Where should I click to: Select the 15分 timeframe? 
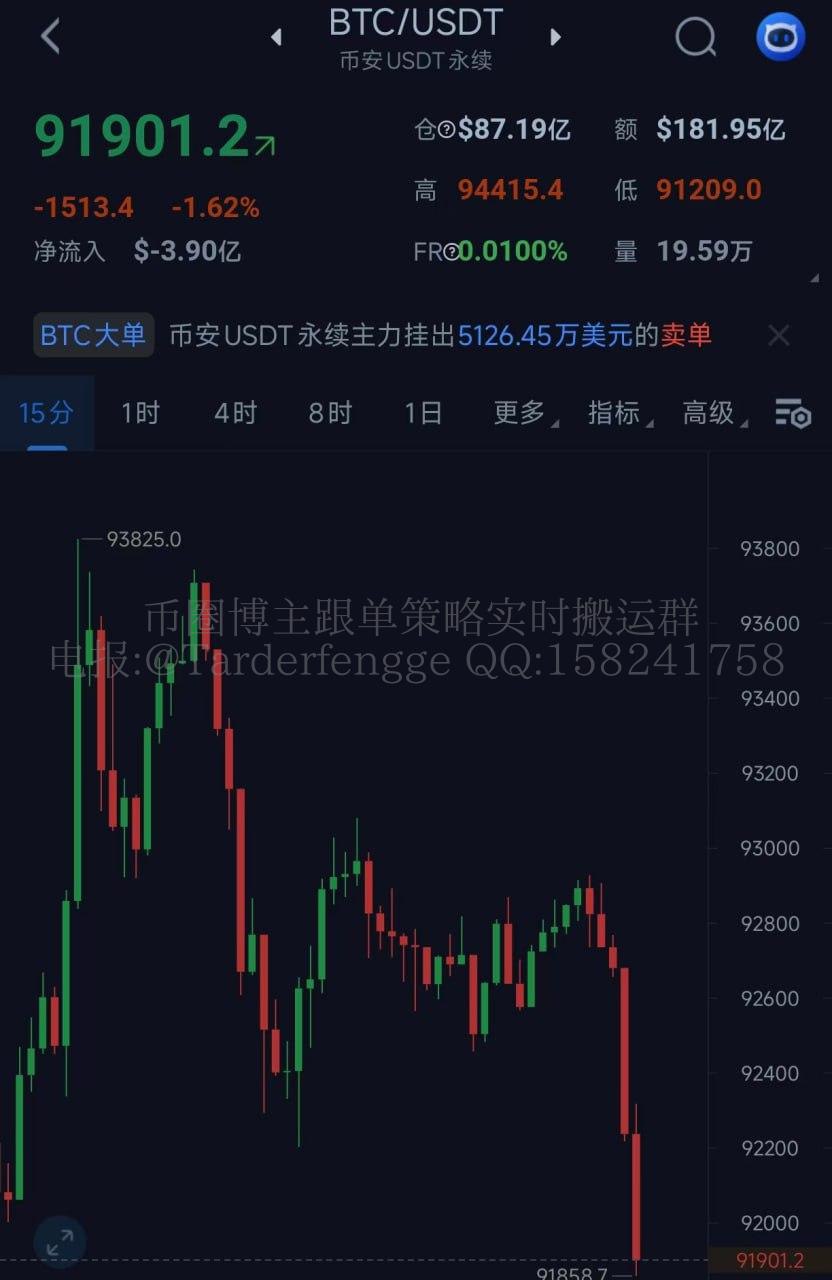pyautogui.click(x=46, y=412)
